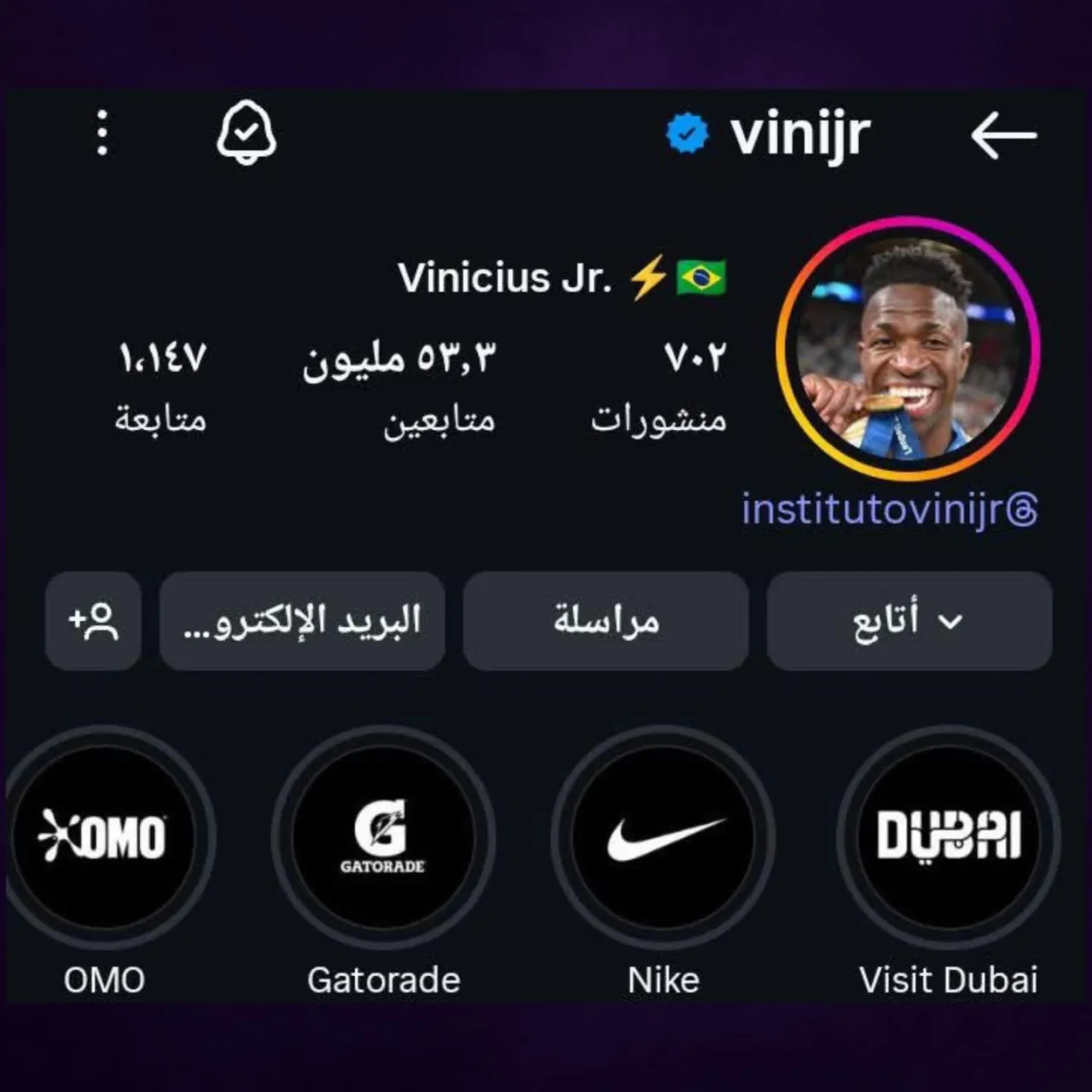Open the Nike story highlight
Viewport: 1092px width, 1092px height.
tap(664, 836)
